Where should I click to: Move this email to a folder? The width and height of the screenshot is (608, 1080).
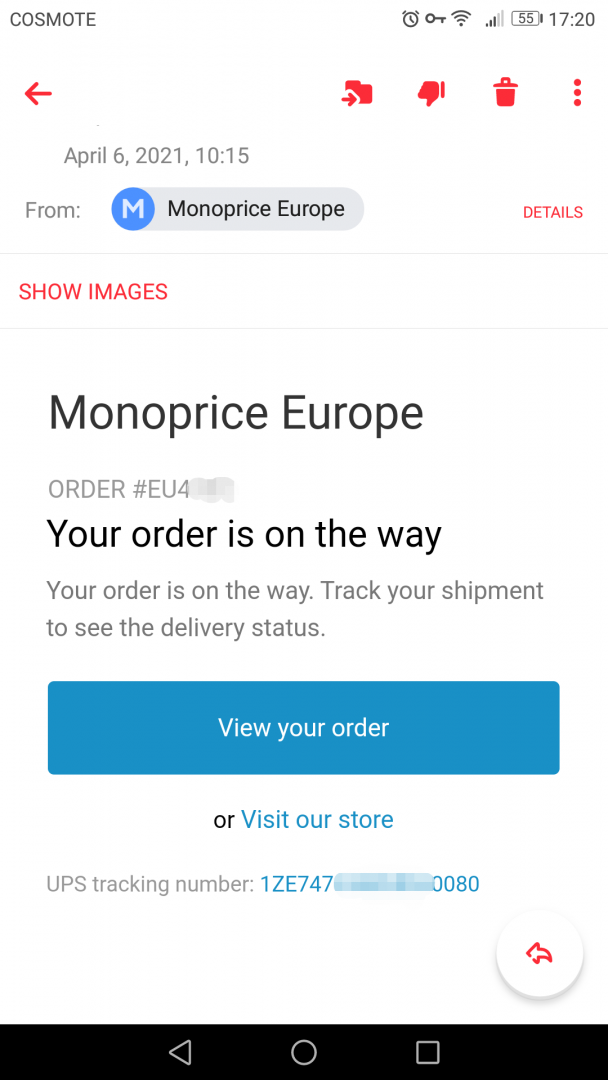point(357,94)
